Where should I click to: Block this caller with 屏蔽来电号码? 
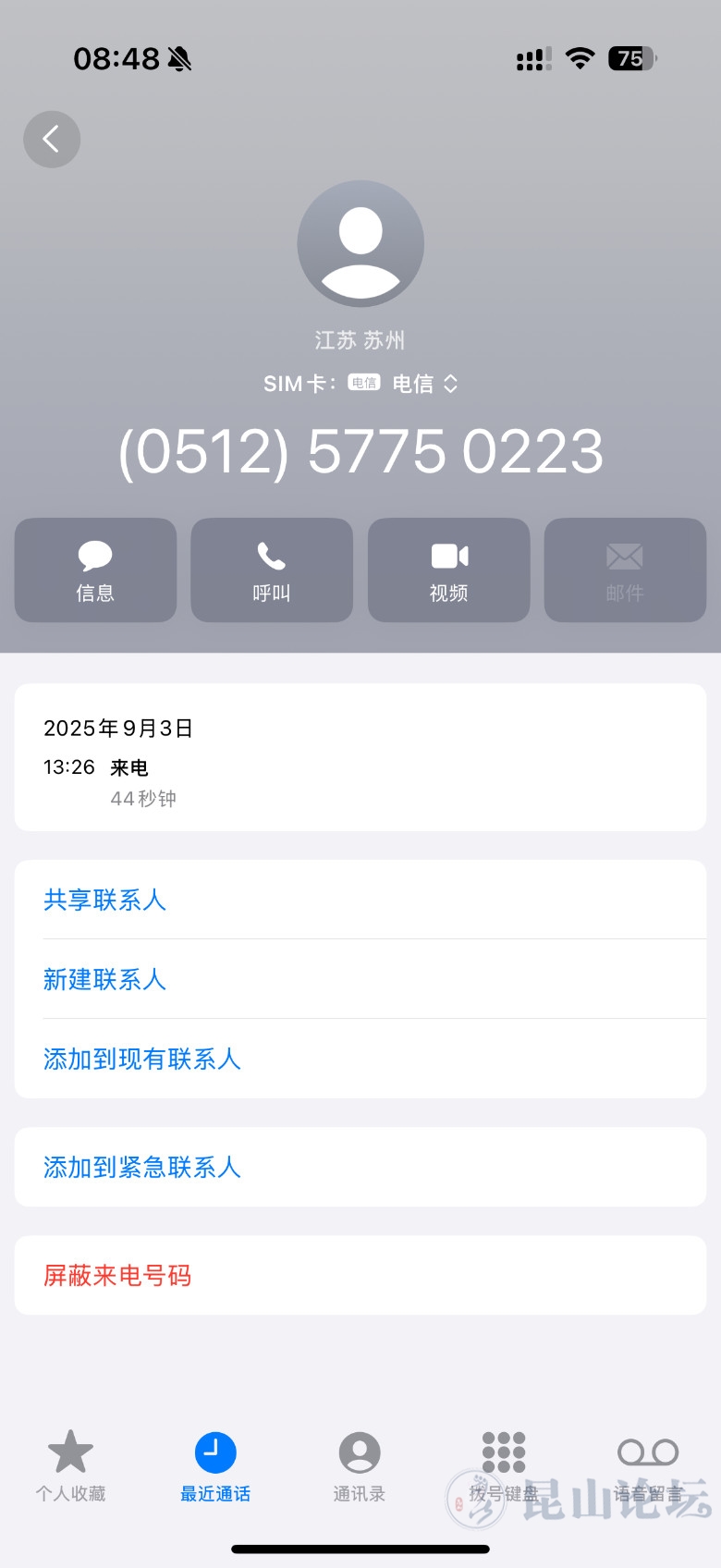pyautogui.click(x=117, y=1276)
